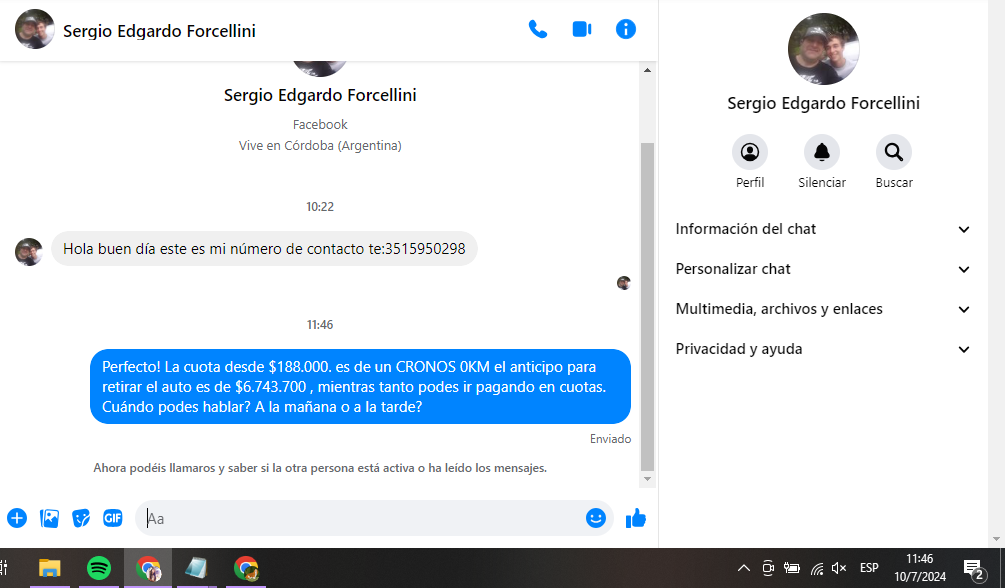Open the GIF picker
The height and width of the screenshot is (588, 1005).
[112, 518]
